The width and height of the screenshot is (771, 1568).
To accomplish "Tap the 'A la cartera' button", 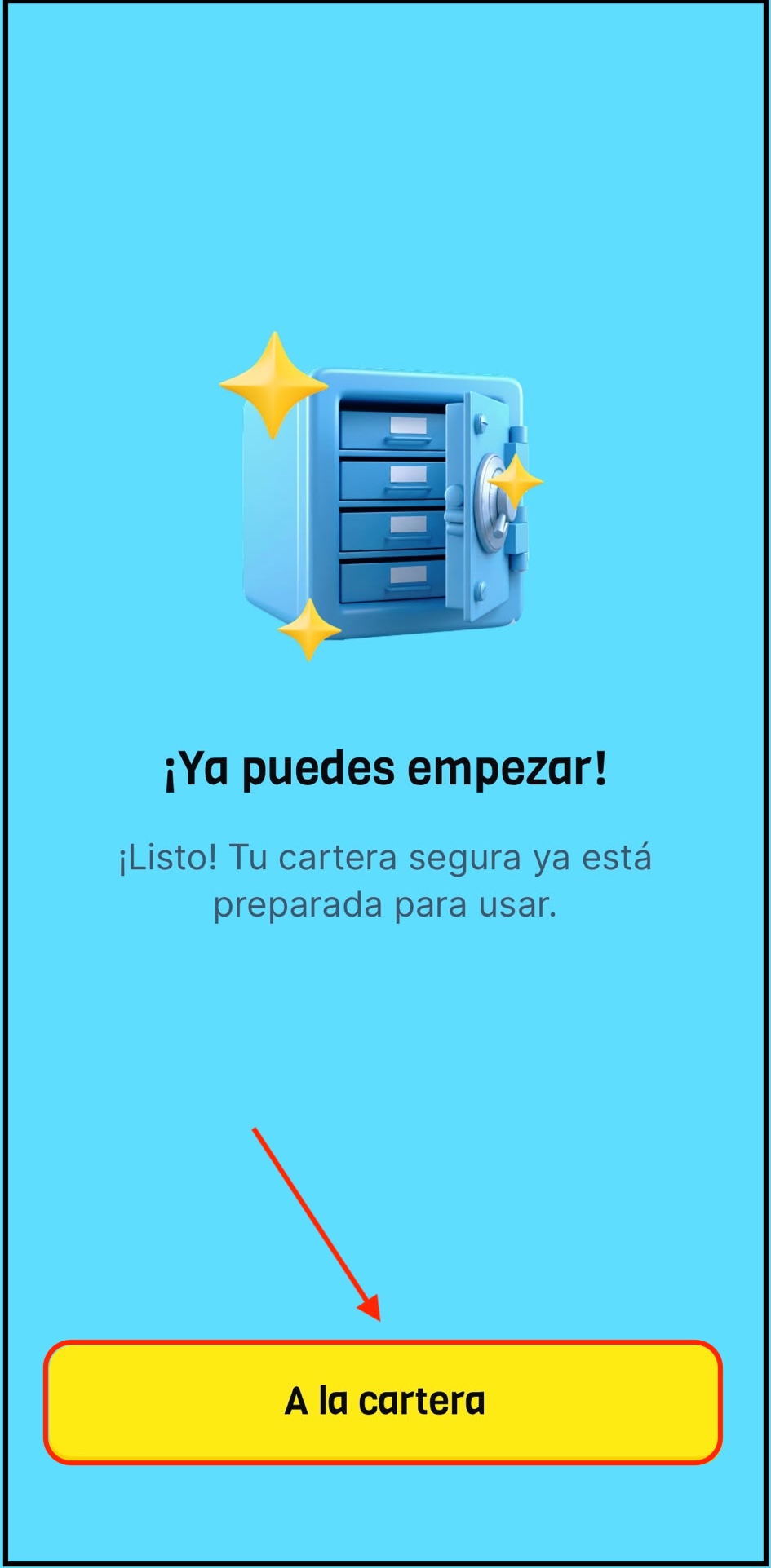I will (383, 1402).
